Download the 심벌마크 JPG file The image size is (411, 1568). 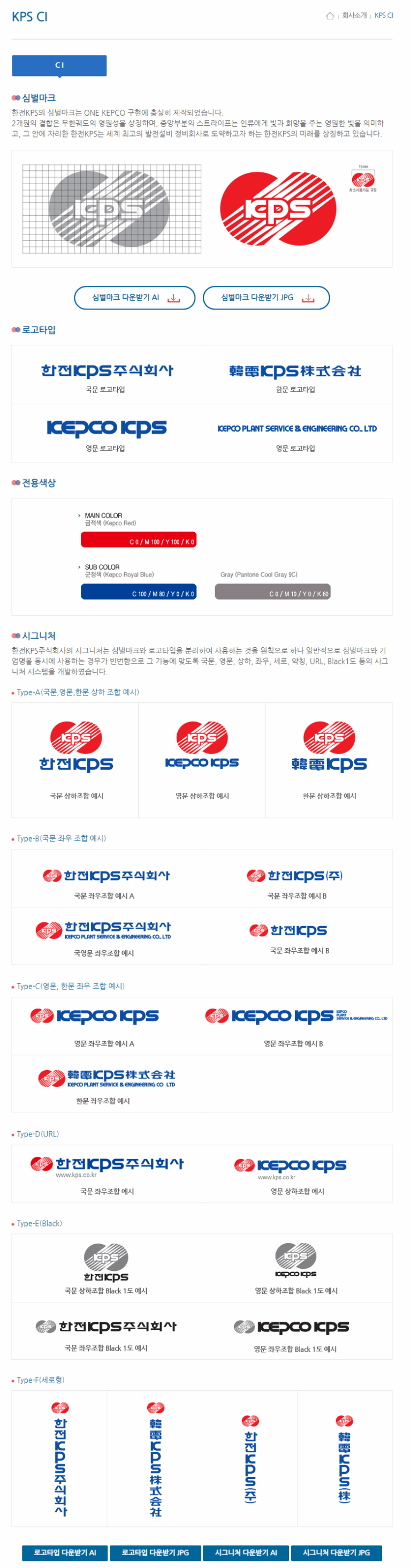coord(266,298)
